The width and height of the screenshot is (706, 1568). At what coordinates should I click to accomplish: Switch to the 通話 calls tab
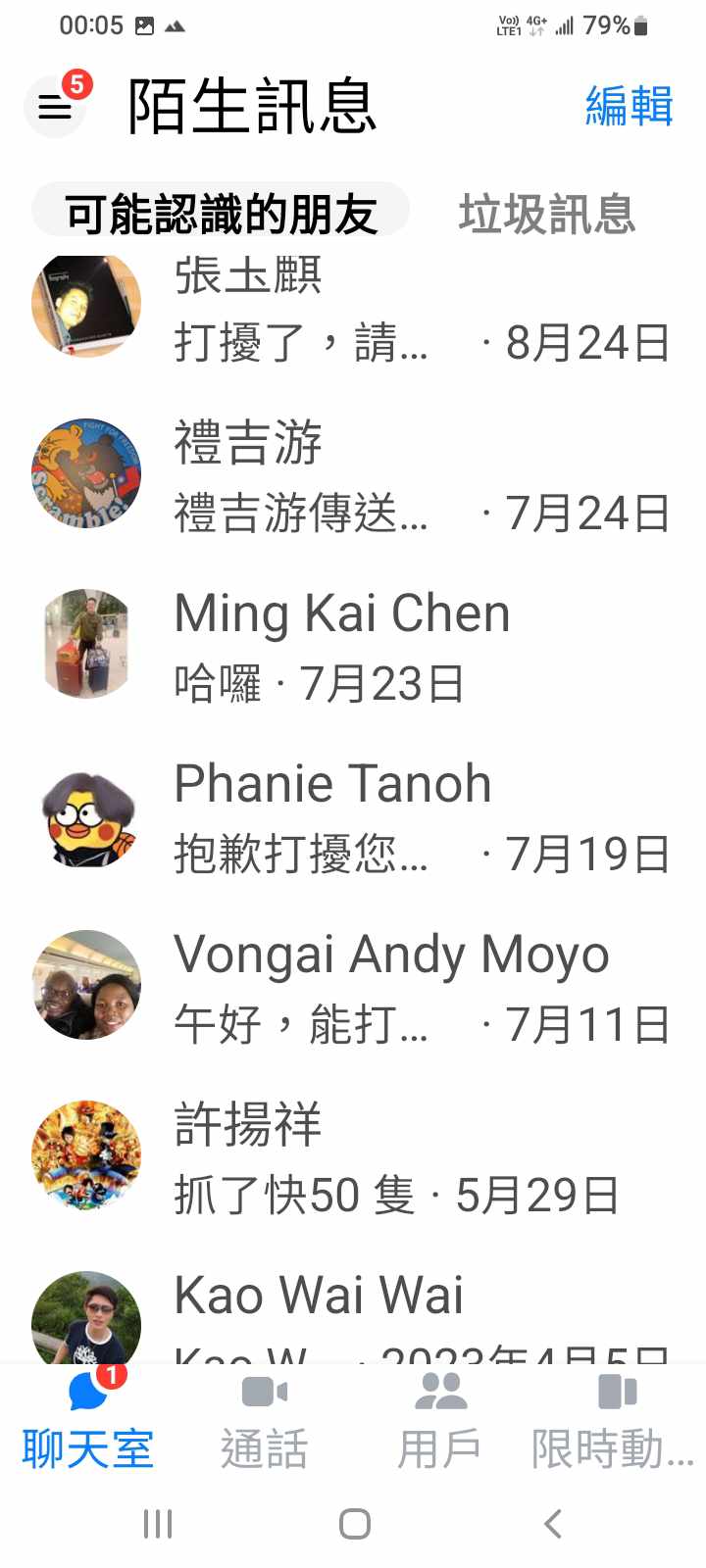point(264,1422)
